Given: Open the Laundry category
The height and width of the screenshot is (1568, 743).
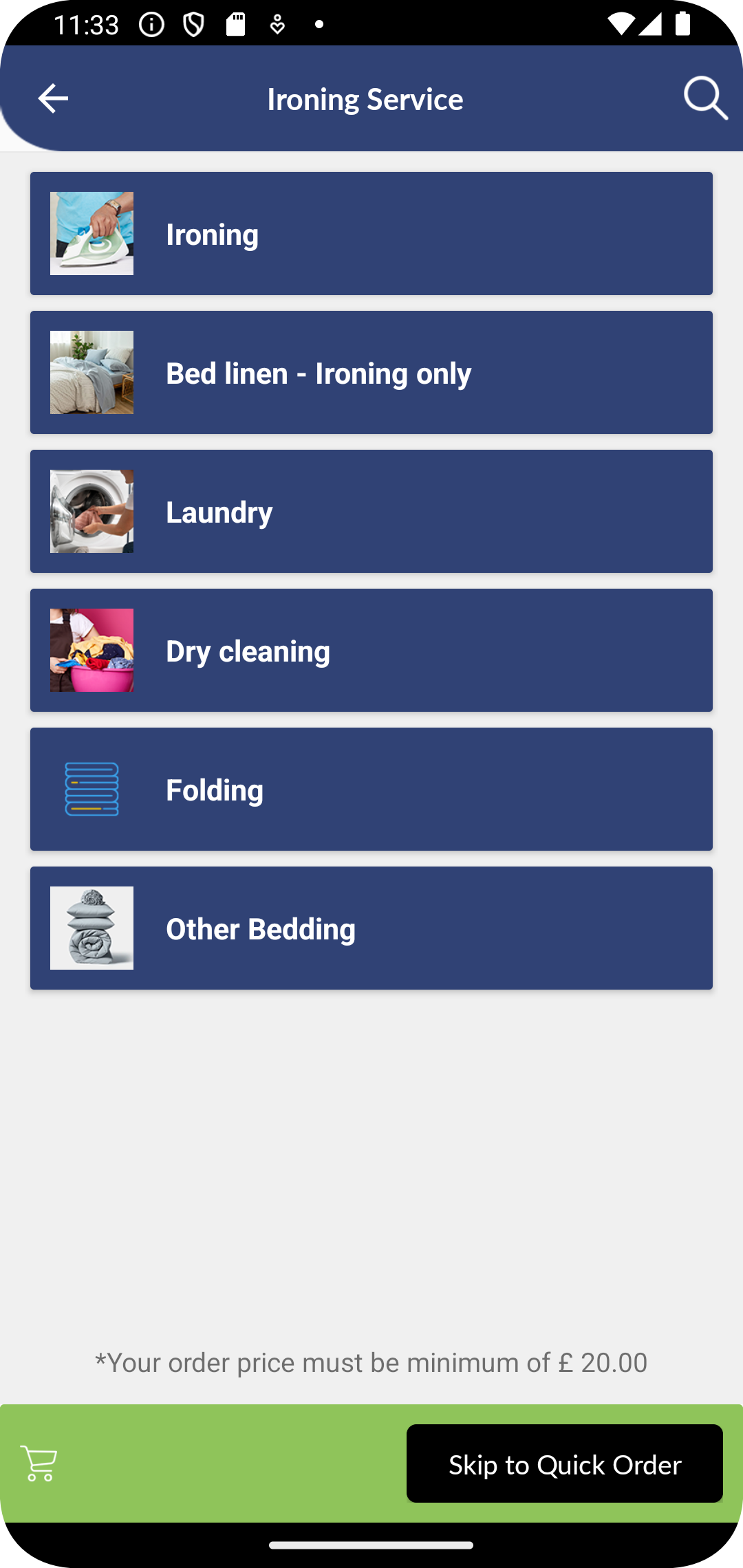Looking at the screenshot, I should point(371,512).
